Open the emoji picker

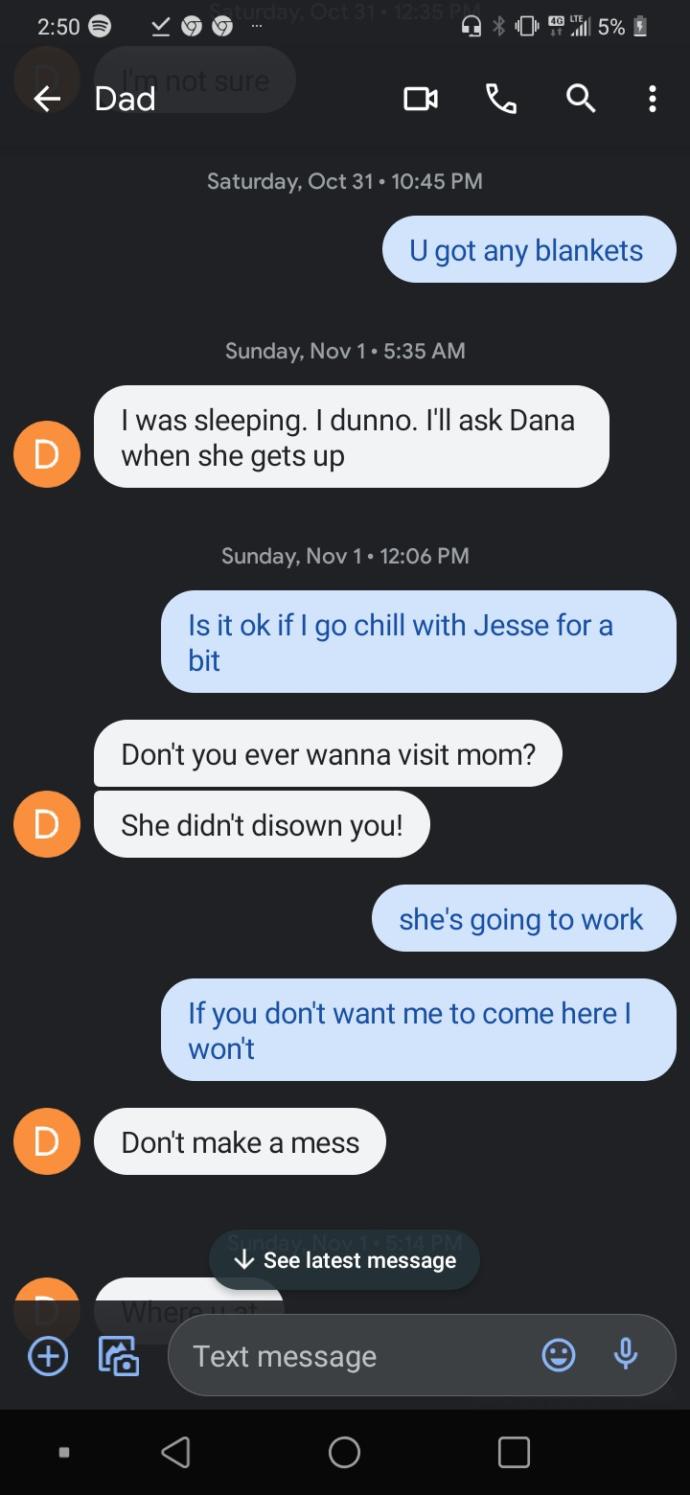pos(558,1356)
